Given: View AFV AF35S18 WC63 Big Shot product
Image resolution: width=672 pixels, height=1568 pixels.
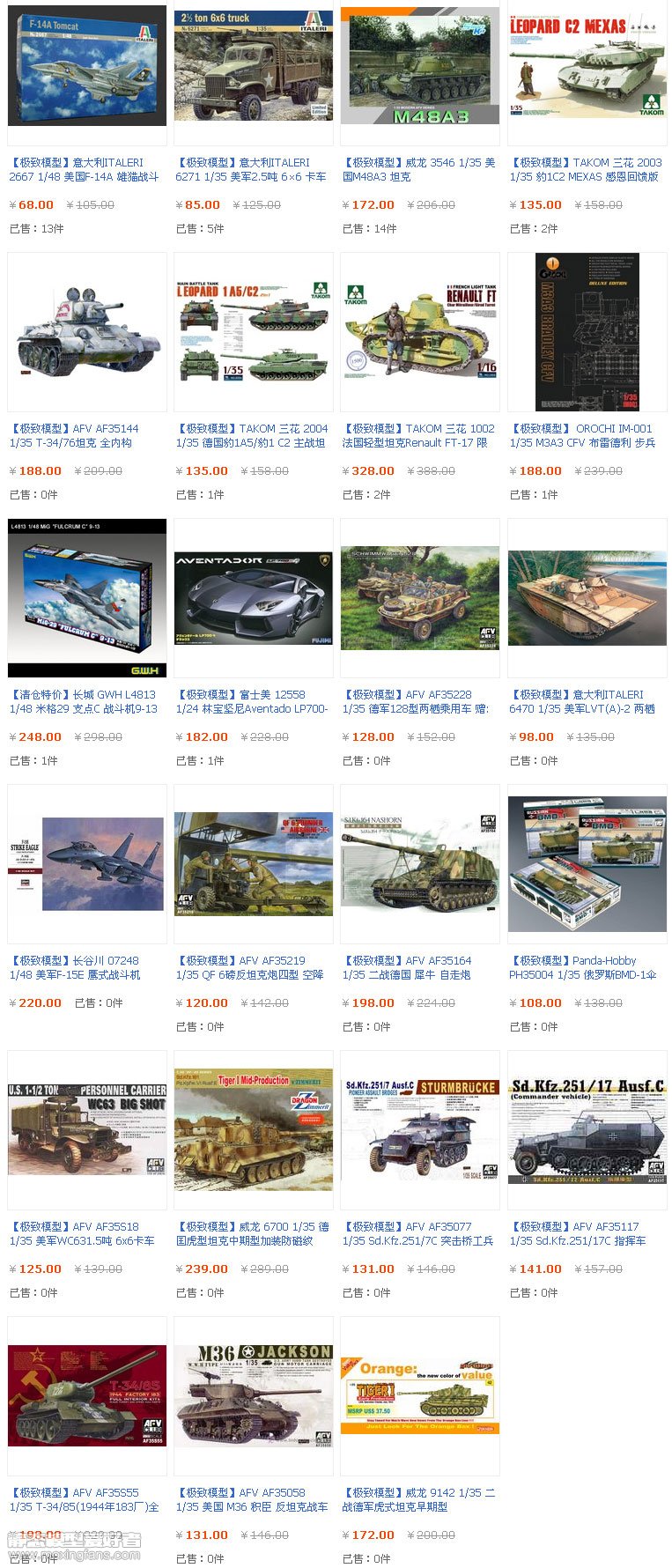Looking at the screenshot, I should click(x=86, y=1130).
